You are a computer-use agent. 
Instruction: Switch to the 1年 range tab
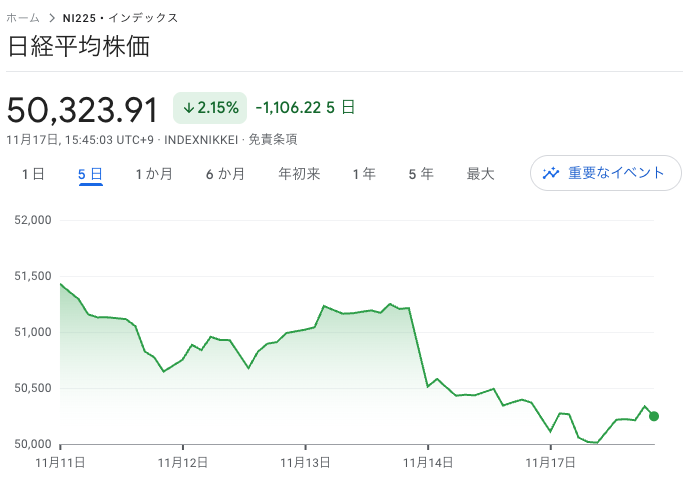point(364,174)
